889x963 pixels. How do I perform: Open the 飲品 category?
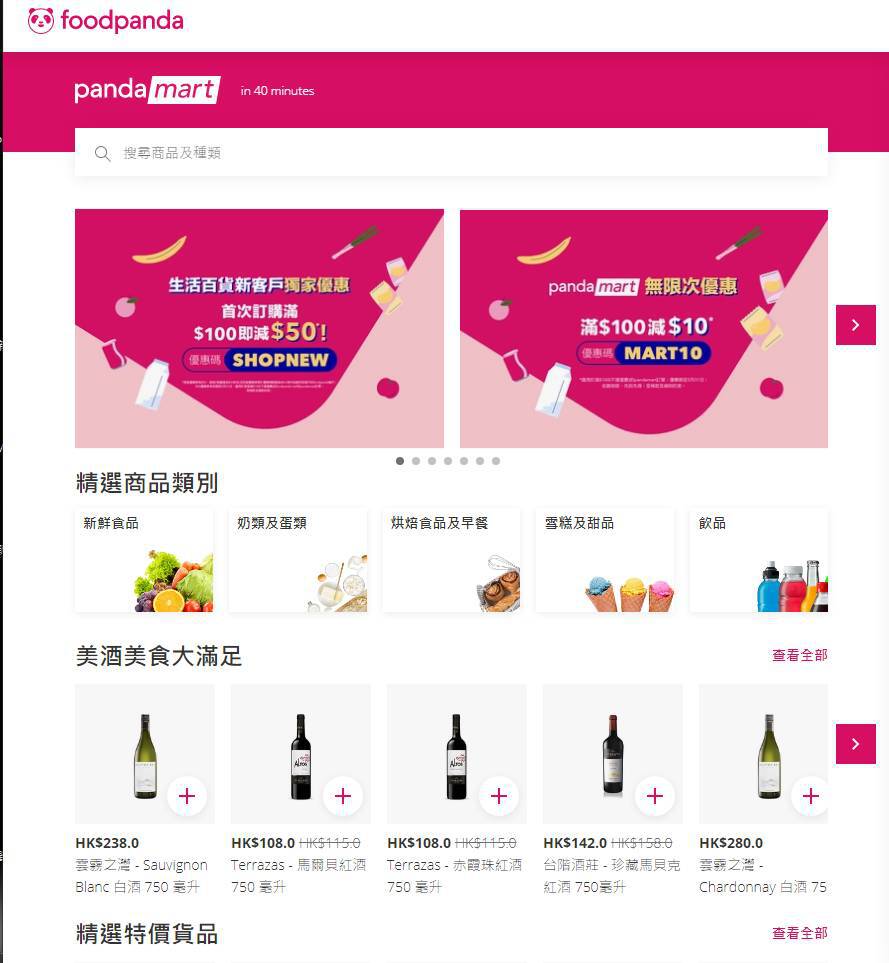point(758,560)
